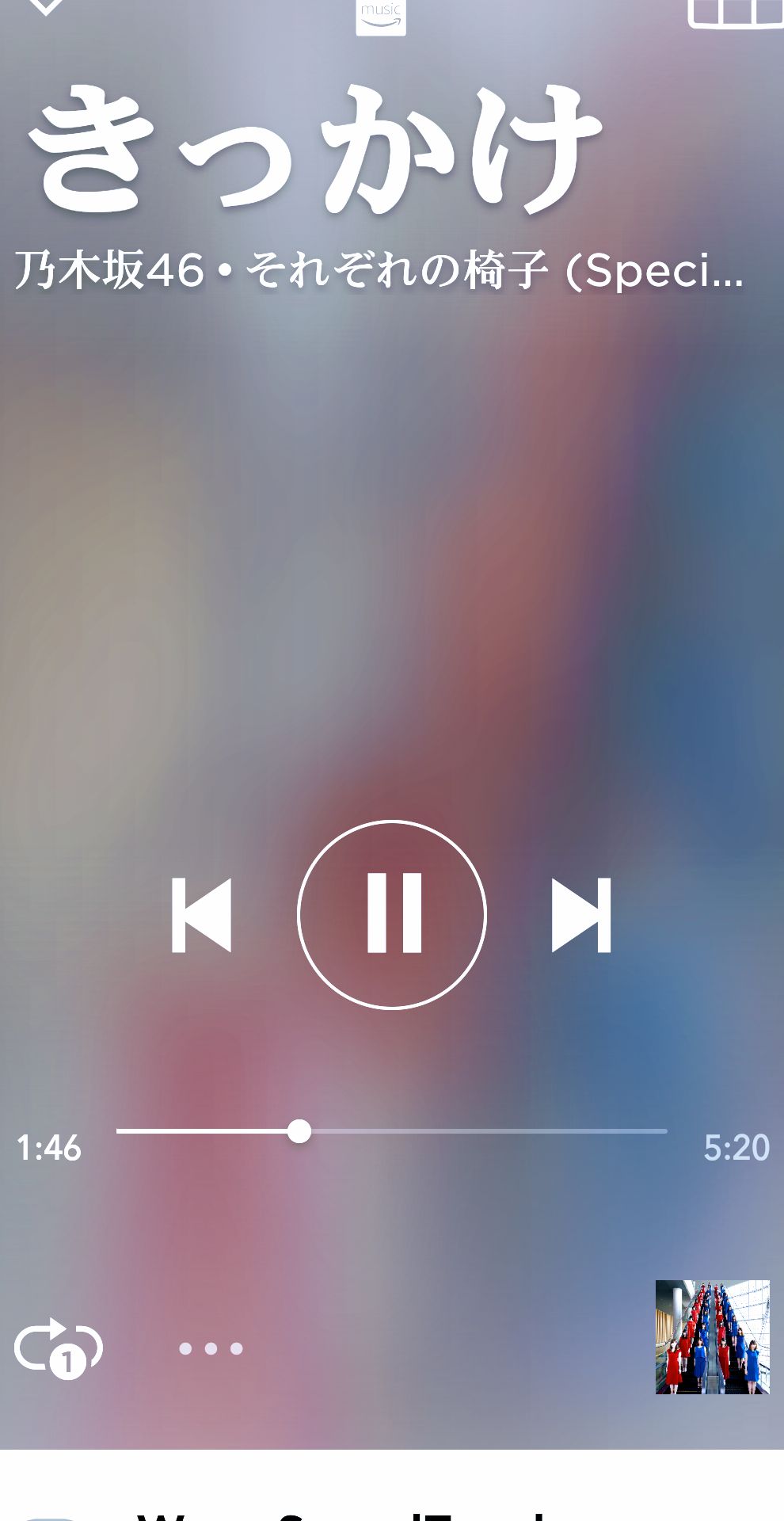Tap the playback progress bar knob
Screen dimensions: 784x1521
[299, 1131]
